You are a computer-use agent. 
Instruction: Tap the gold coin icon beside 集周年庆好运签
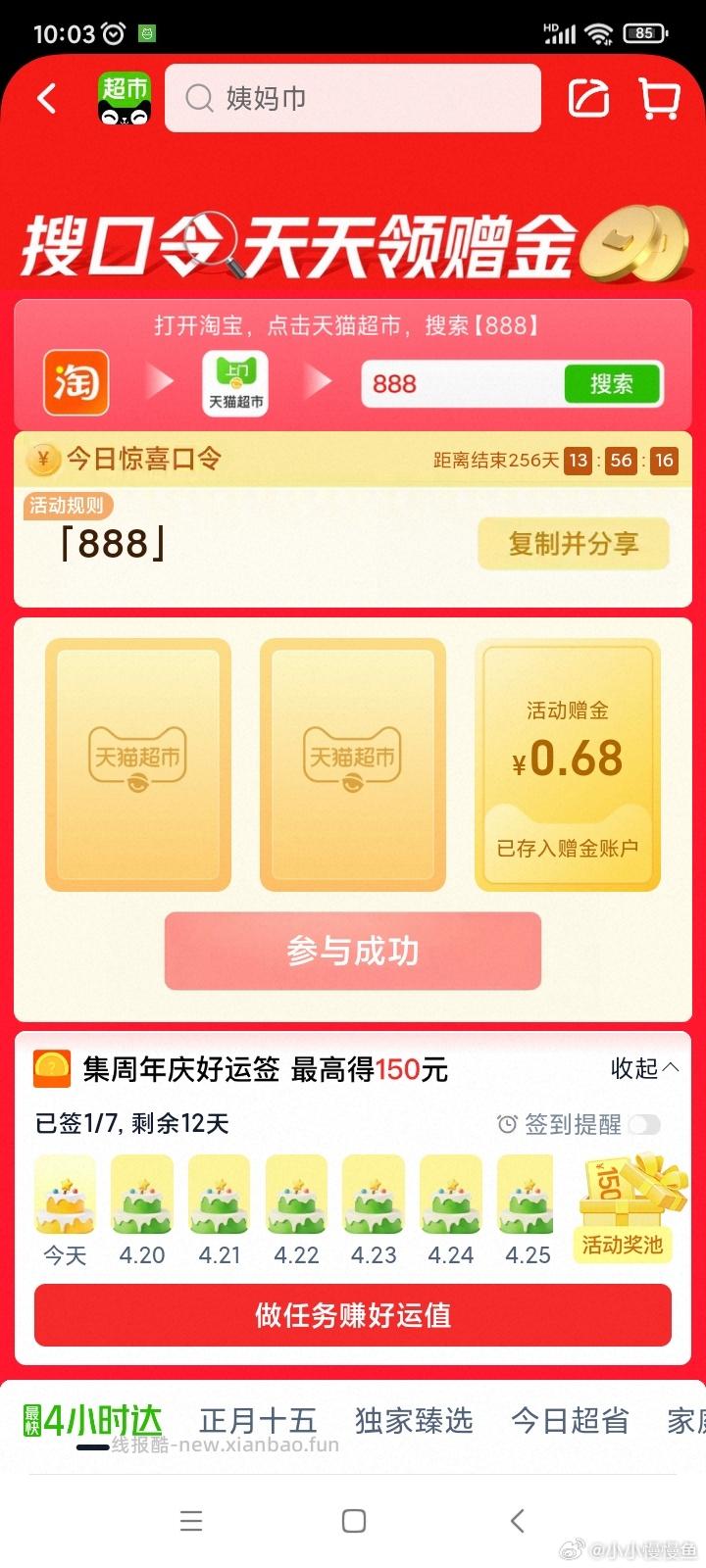point(52,1068)
